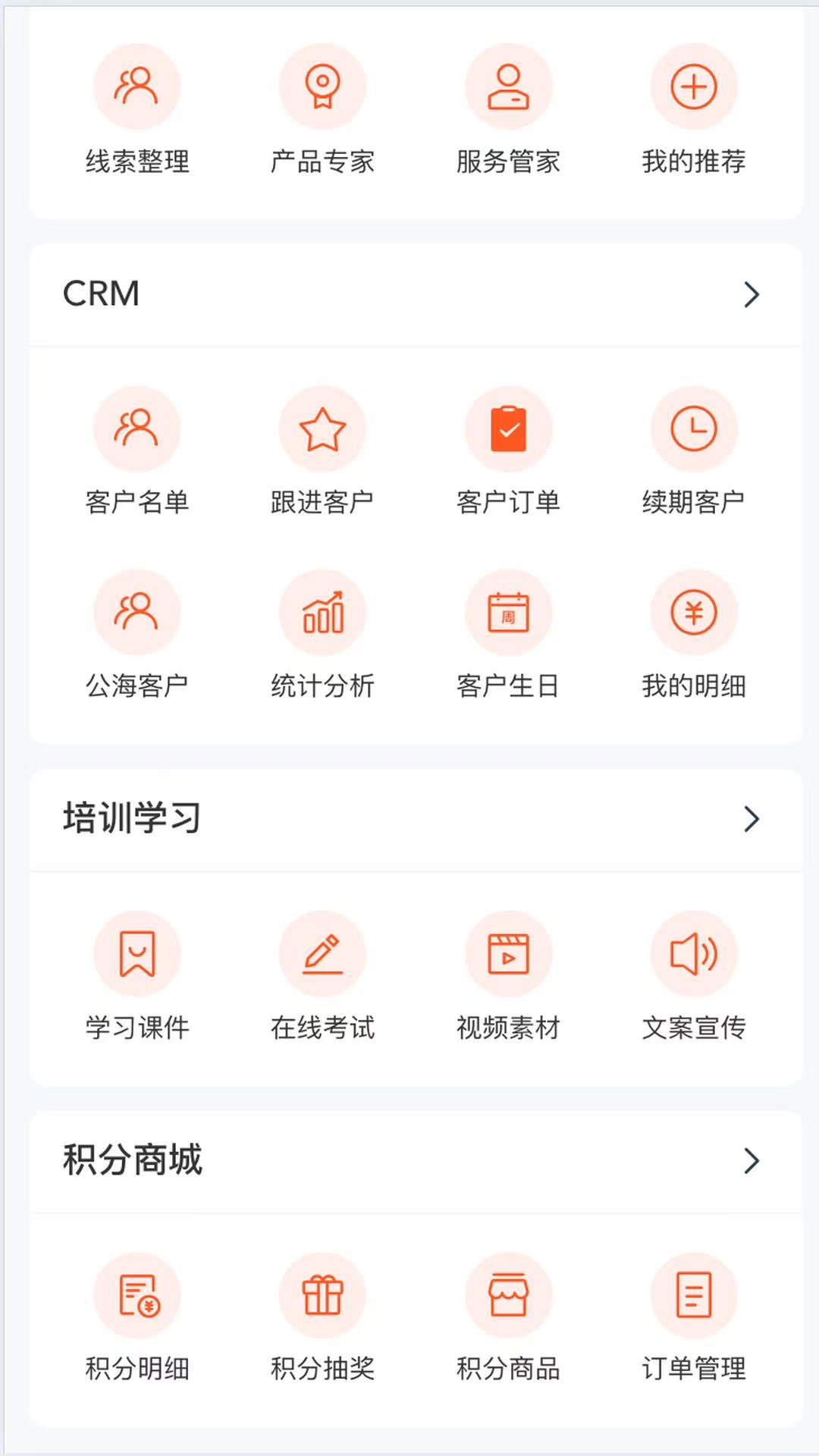Image resolution: width=819 pixels, height=1456 pixels.
Task: Open the 客户名单 customer list icon
Action: pyautogui.click(x=136, y=428)
